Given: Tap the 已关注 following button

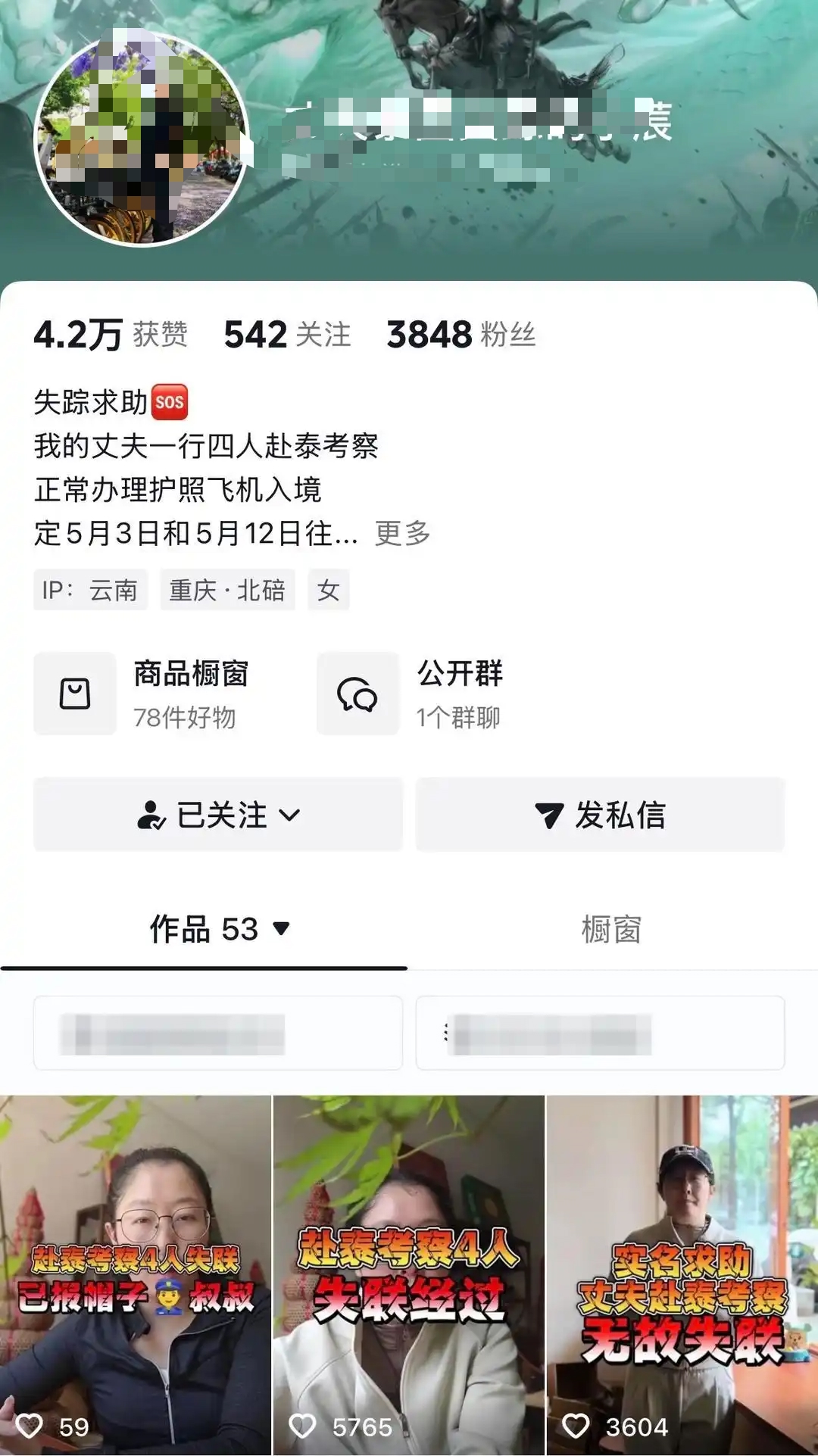Looking at the screenshot, I should coord(218,815).
